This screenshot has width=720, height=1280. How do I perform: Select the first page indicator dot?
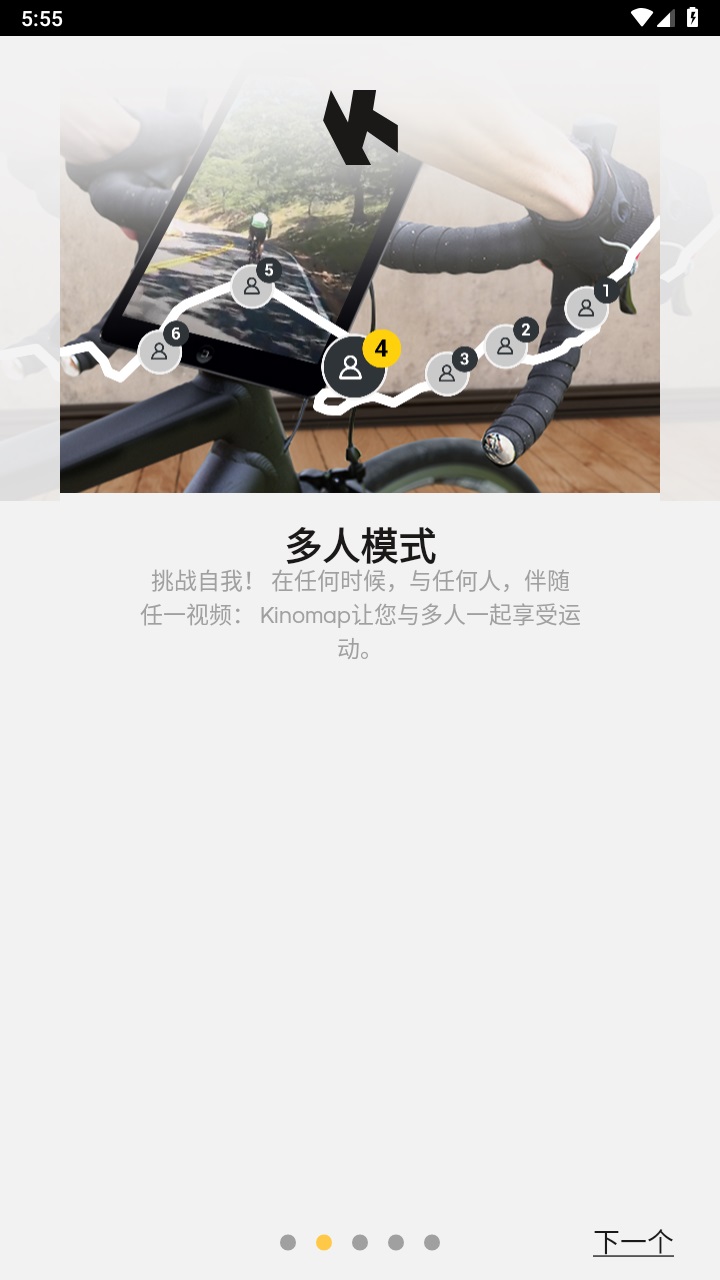288,1242
